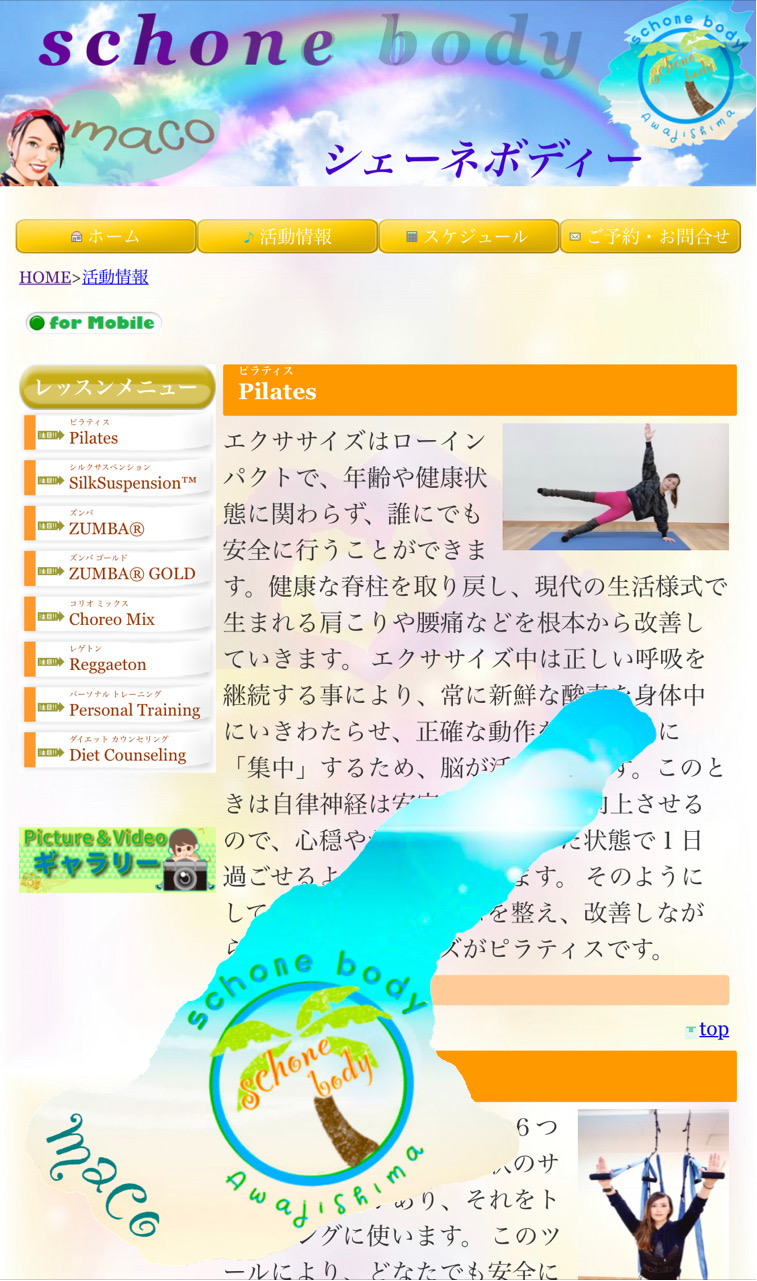Open the 活動情報 navigation tab
This screenshot has width=757, height=1281.
(x=287, y=237)
